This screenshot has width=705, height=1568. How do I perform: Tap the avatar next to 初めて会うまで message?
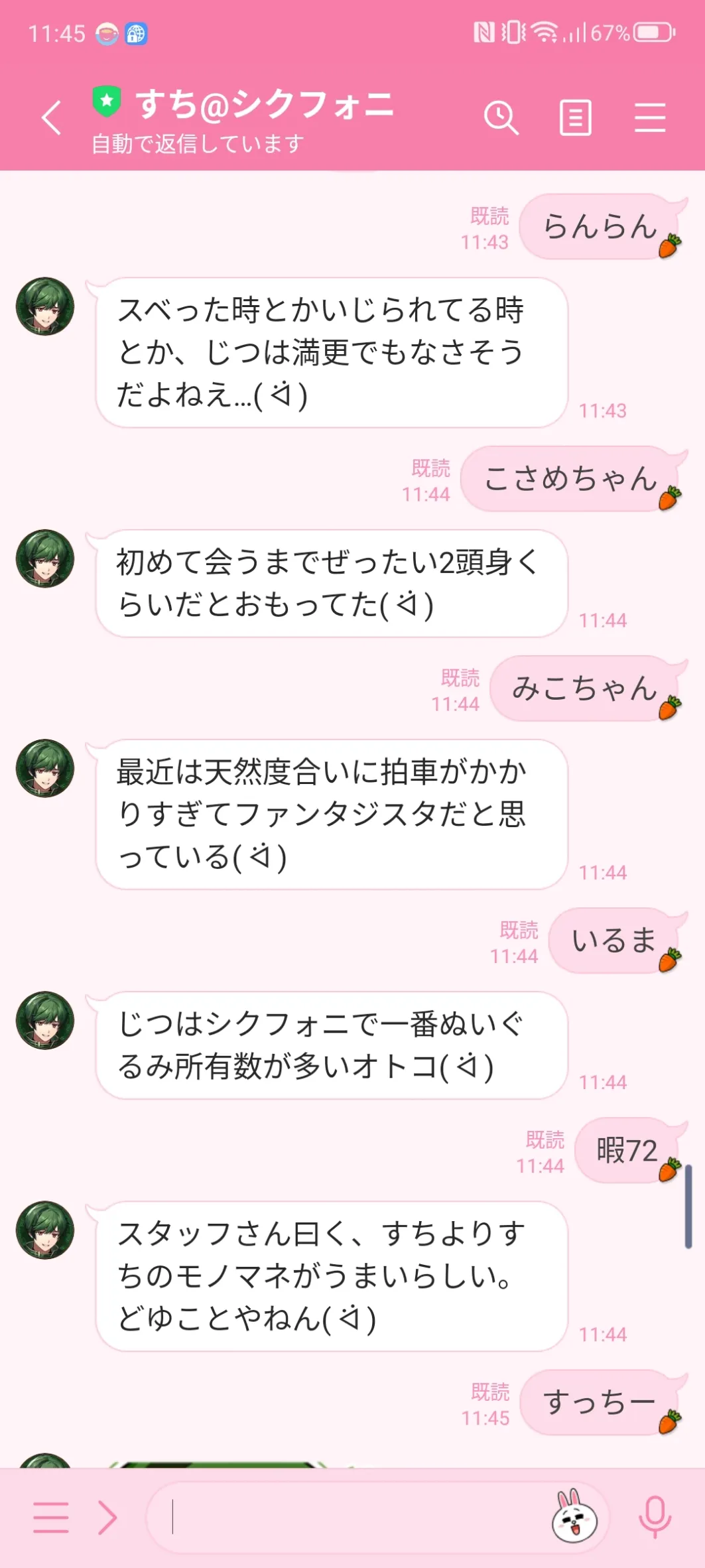pyautogui.click(x=45, y=558)
